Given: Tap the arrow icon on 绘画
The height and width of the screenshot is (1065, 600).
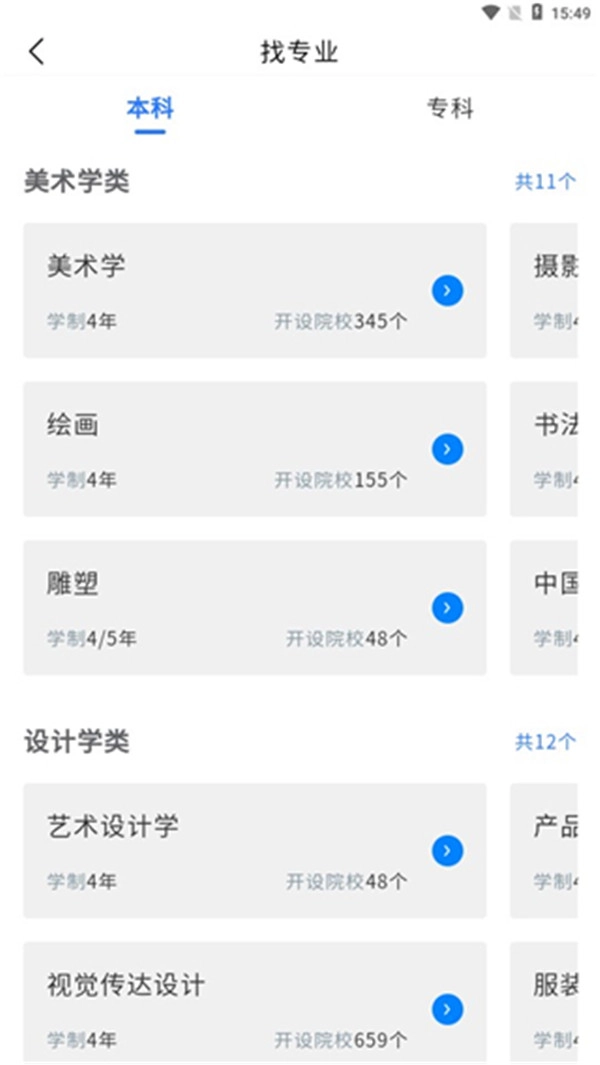Looking at the screenshot, I should tap(447, 449).
